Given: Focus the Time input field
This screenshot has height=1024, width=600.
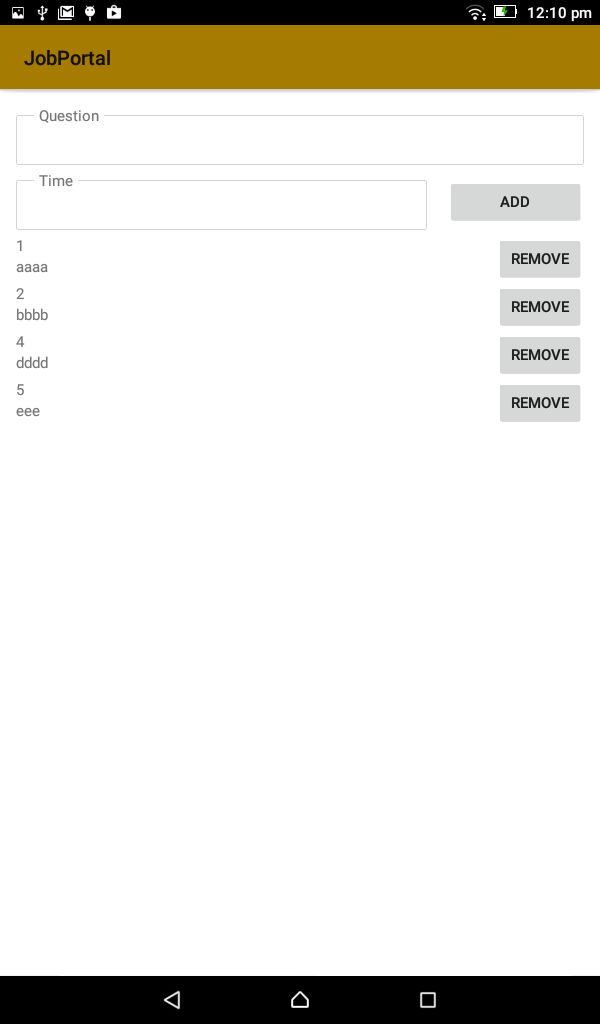Looking at the screenshot, I should click(221, 205).
